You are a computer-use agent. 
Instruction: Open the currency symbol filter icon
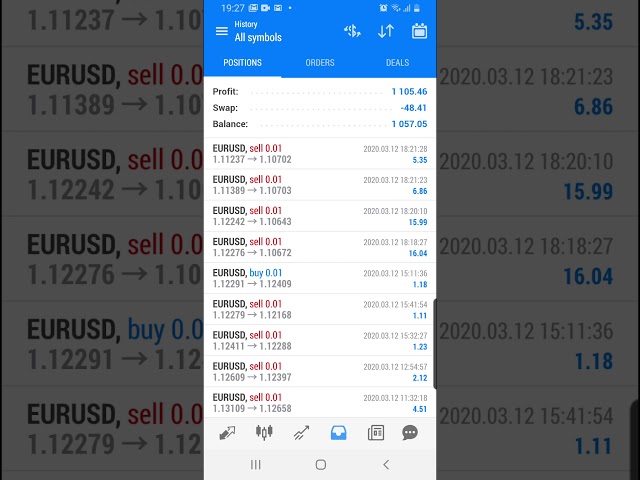click(x=352, y=31)
